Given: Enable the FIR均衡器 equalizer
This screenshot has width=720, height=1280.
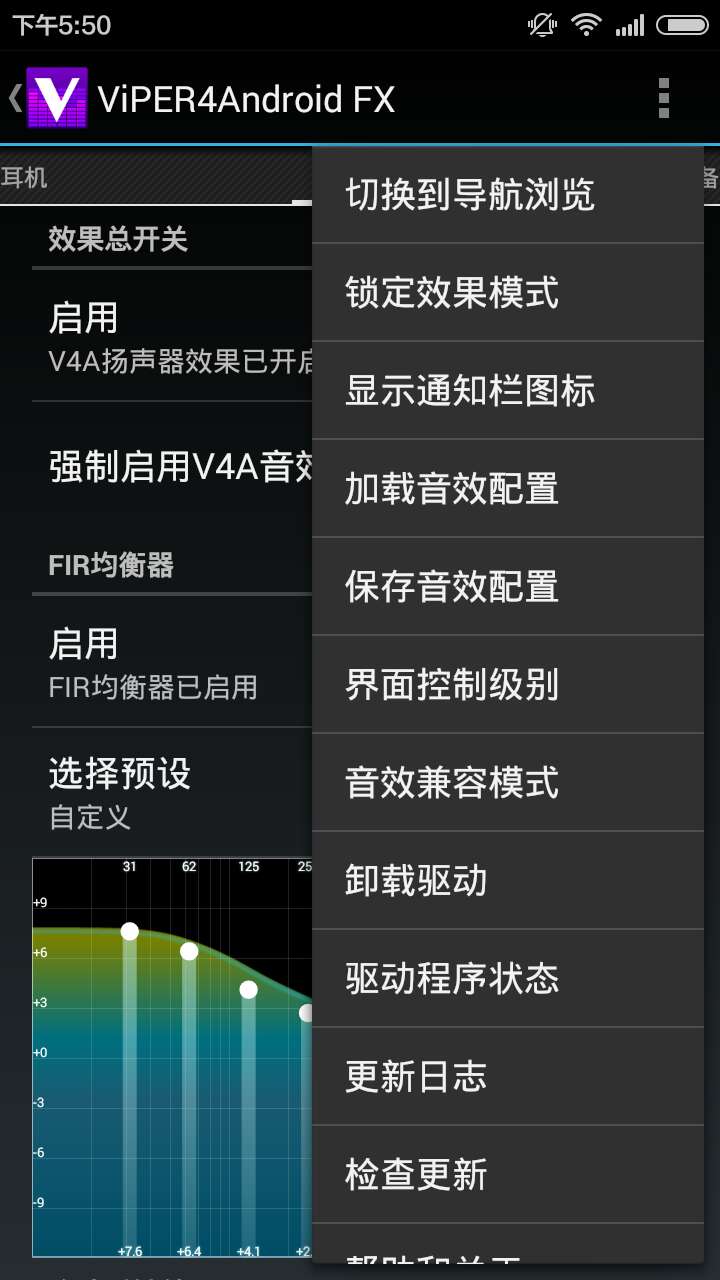Looking at the screenshot, I should tap(150, 660).
